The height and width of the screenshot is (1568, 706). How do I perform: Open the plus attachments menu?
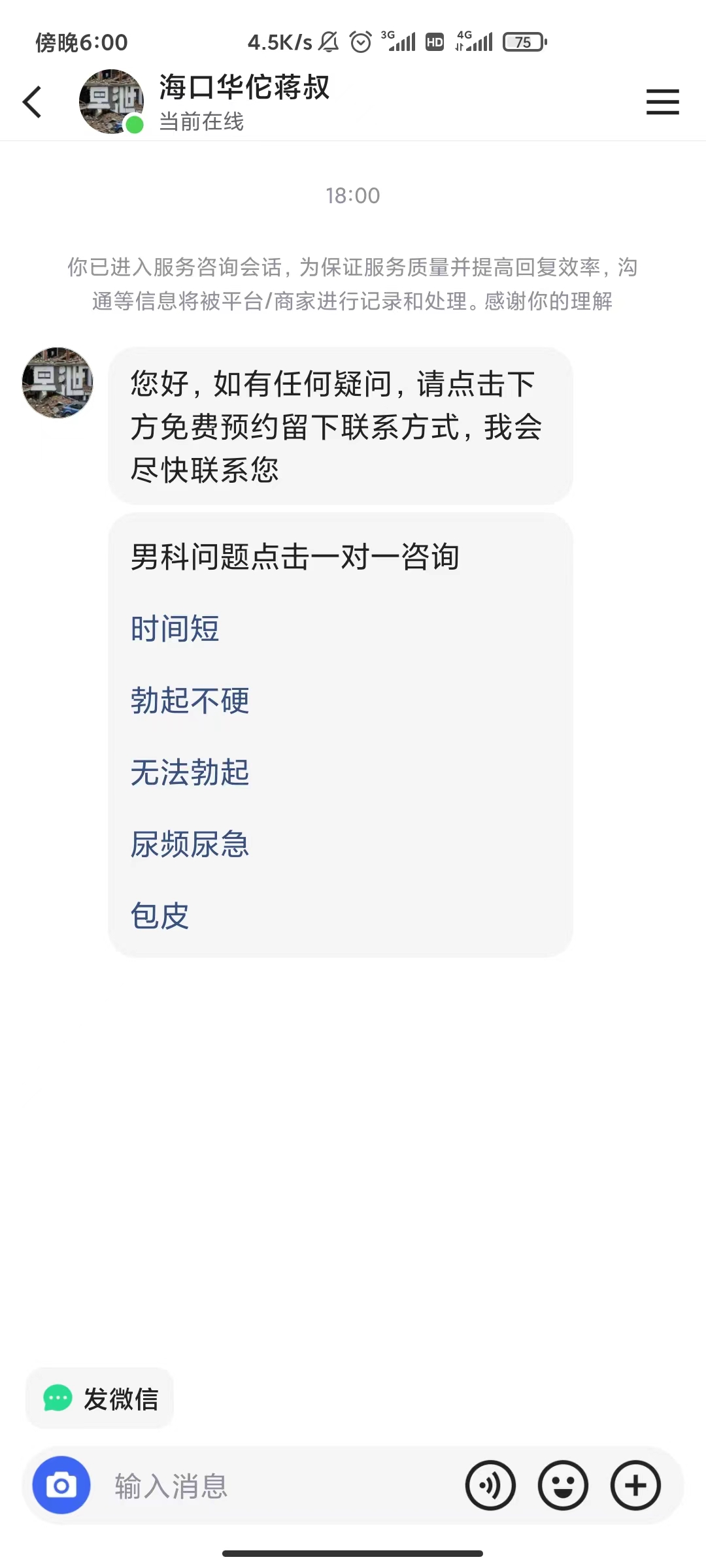click(x=635, y=1485)
